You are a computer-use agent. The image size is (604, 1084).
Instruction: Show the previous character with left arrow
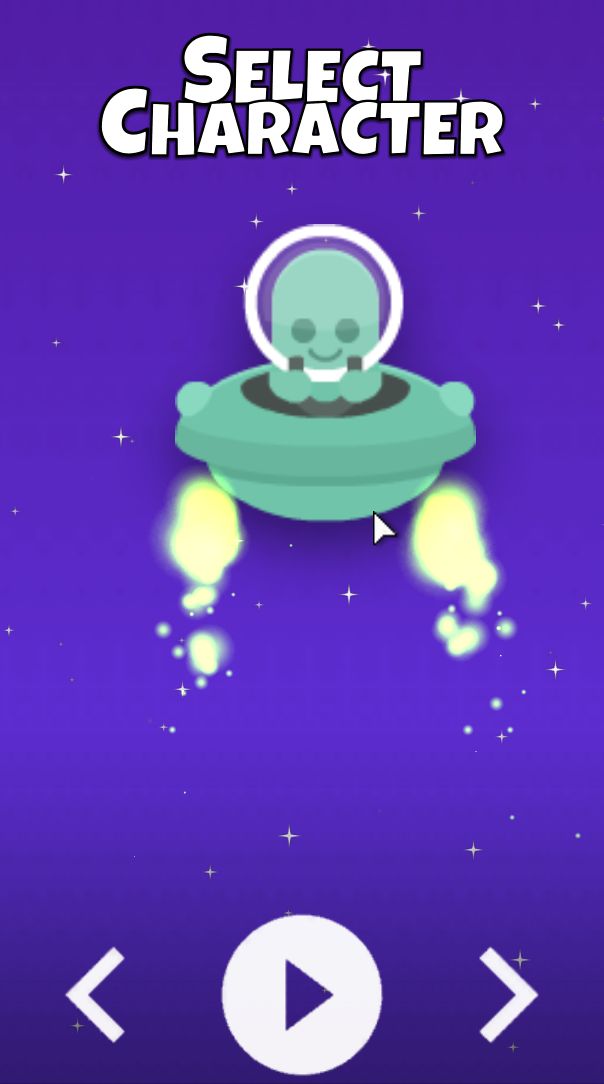(x=97, y=994)
